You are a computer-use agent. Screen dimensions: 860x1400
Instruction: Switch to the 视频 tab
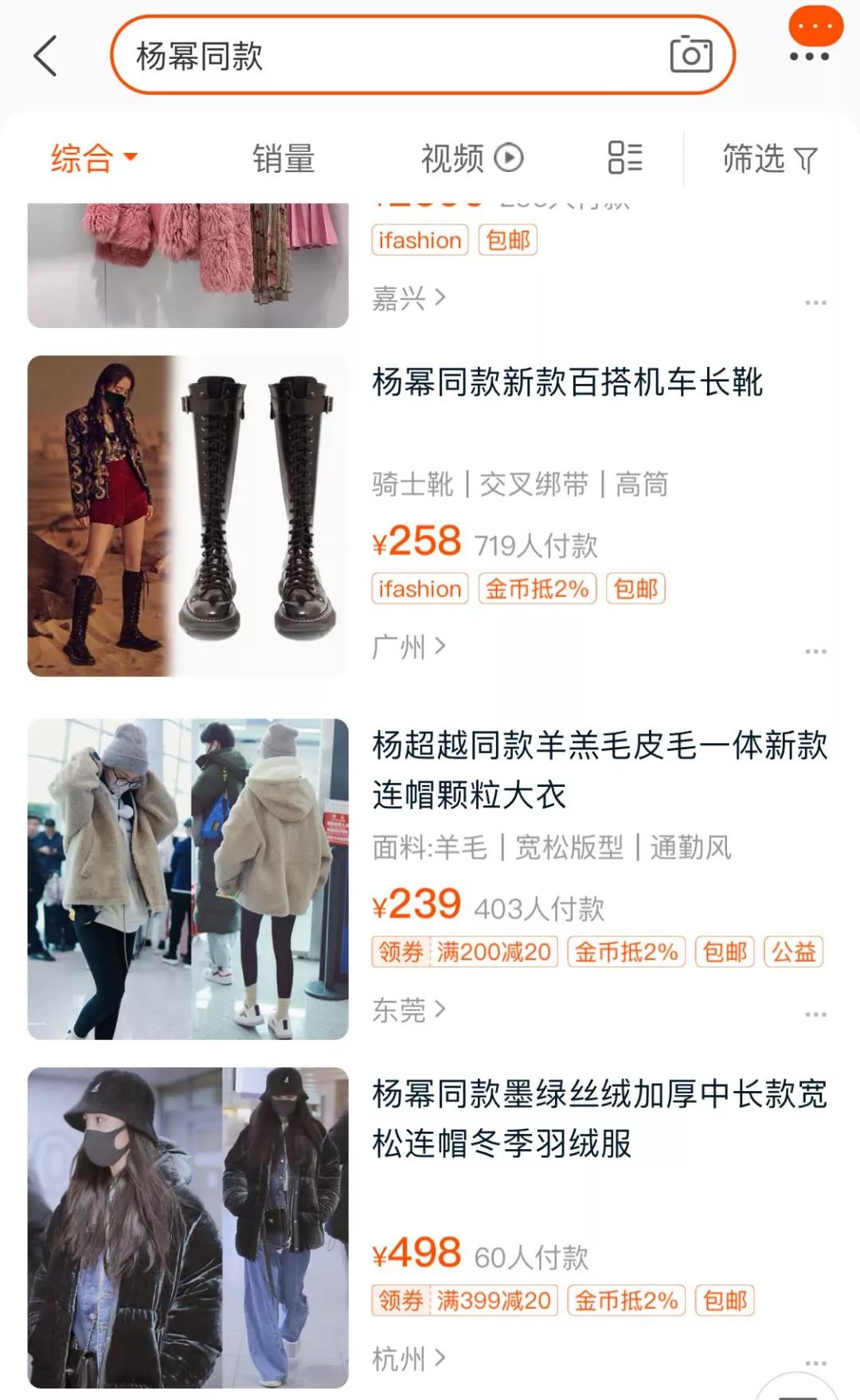451,158
